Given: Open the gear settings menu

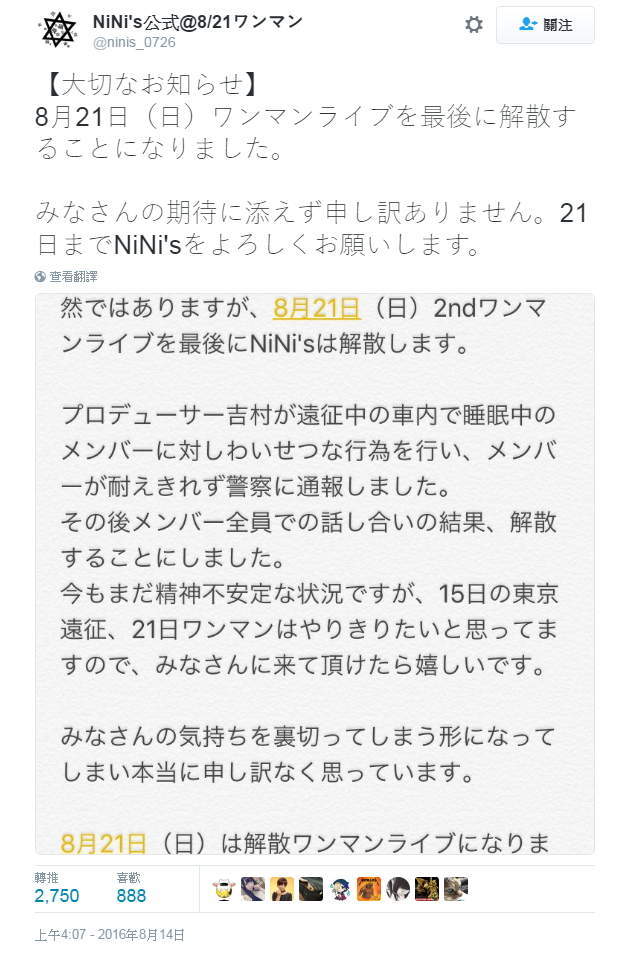Looking at the screenshot, I should 474,25.
